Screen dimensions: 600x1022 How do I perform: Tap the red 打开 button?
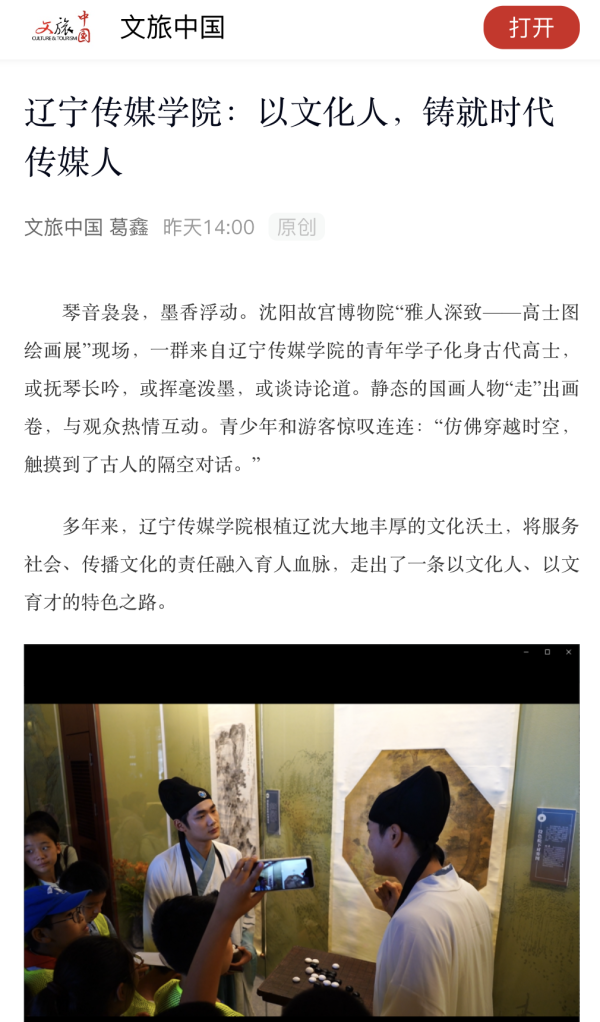pos(531,28)
